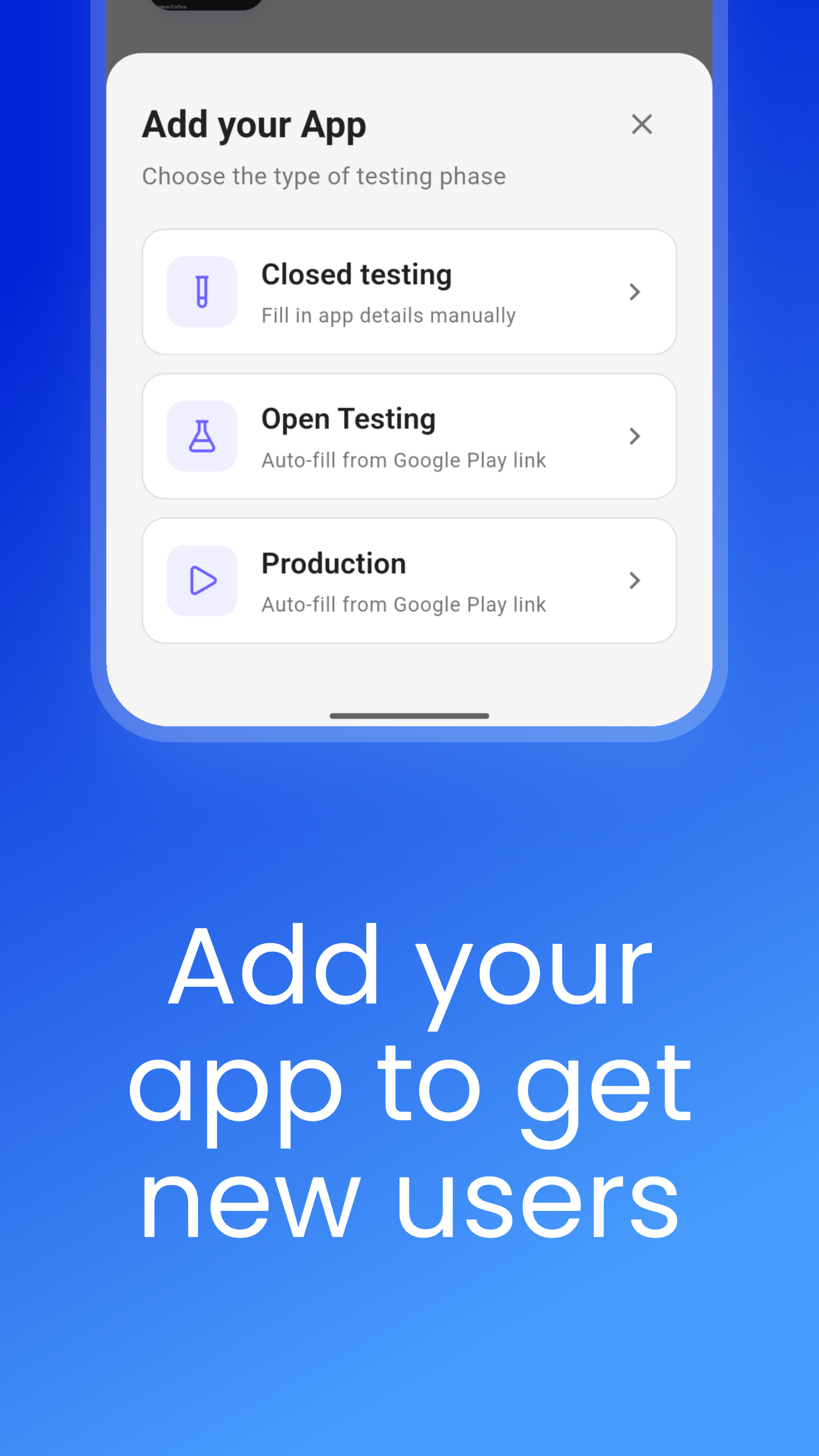The height and width of the screenshot is (1456, 819).
Task: Open Production to auto-fill from Google Play
Action: click(409, 580)
